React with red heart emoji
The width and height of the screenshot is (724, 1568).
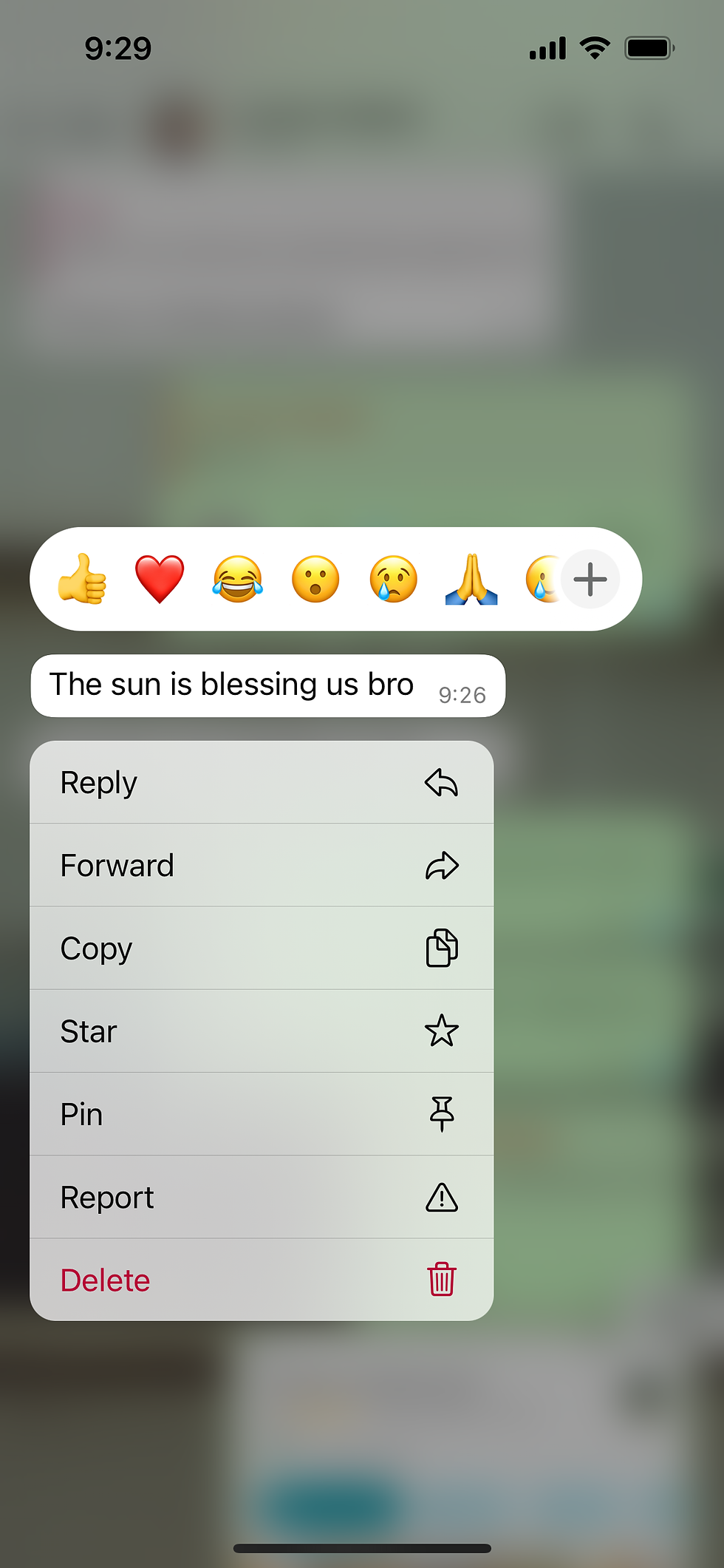[x=160, y=580]
